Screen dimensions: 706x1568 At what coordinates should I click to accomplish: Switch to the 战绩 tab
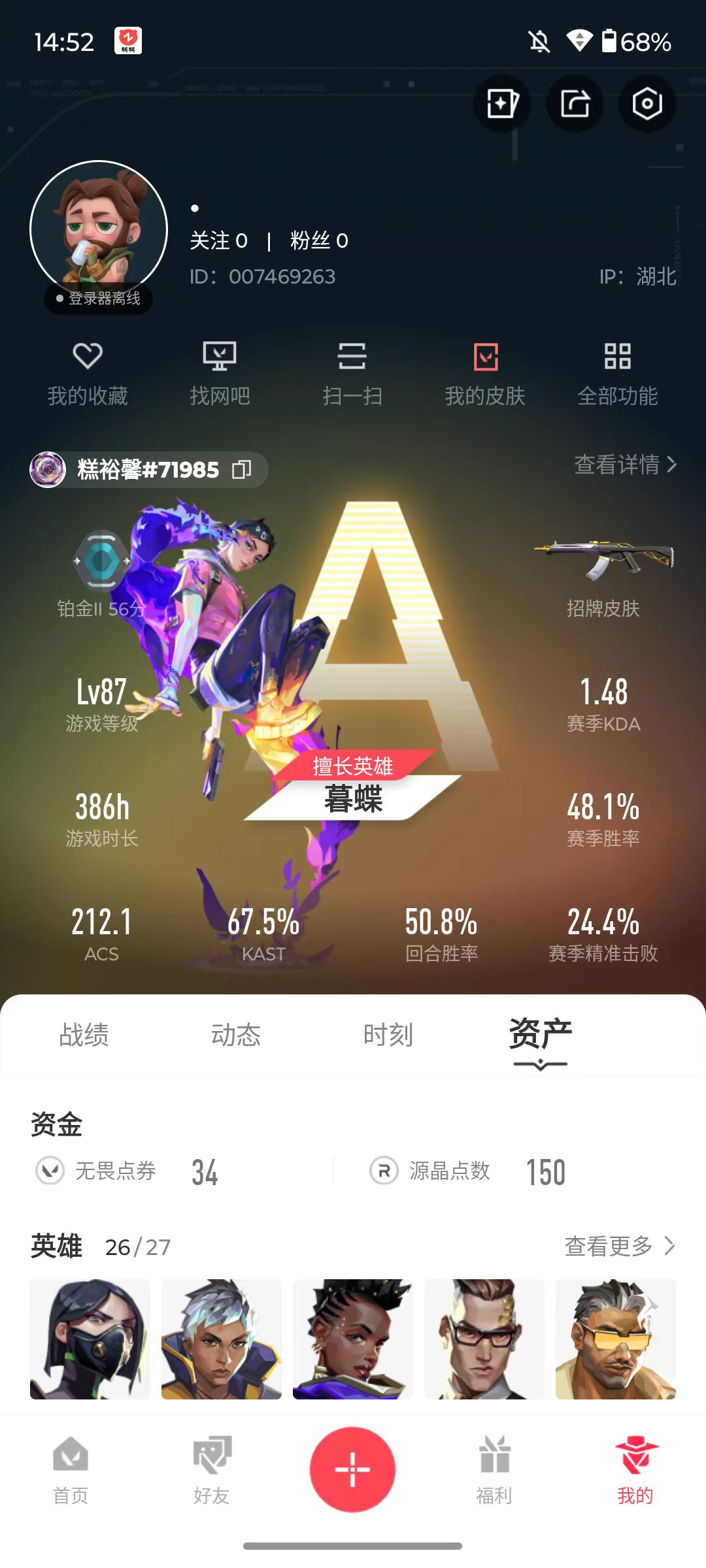coord(84,1036)
